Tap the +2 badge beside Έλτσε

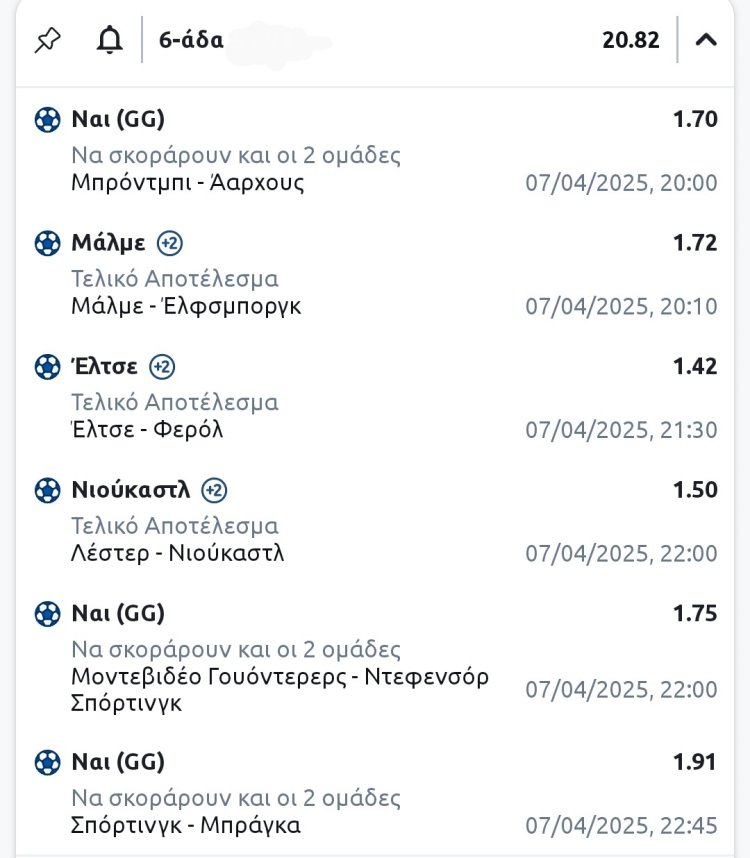[x=162, y=367]
